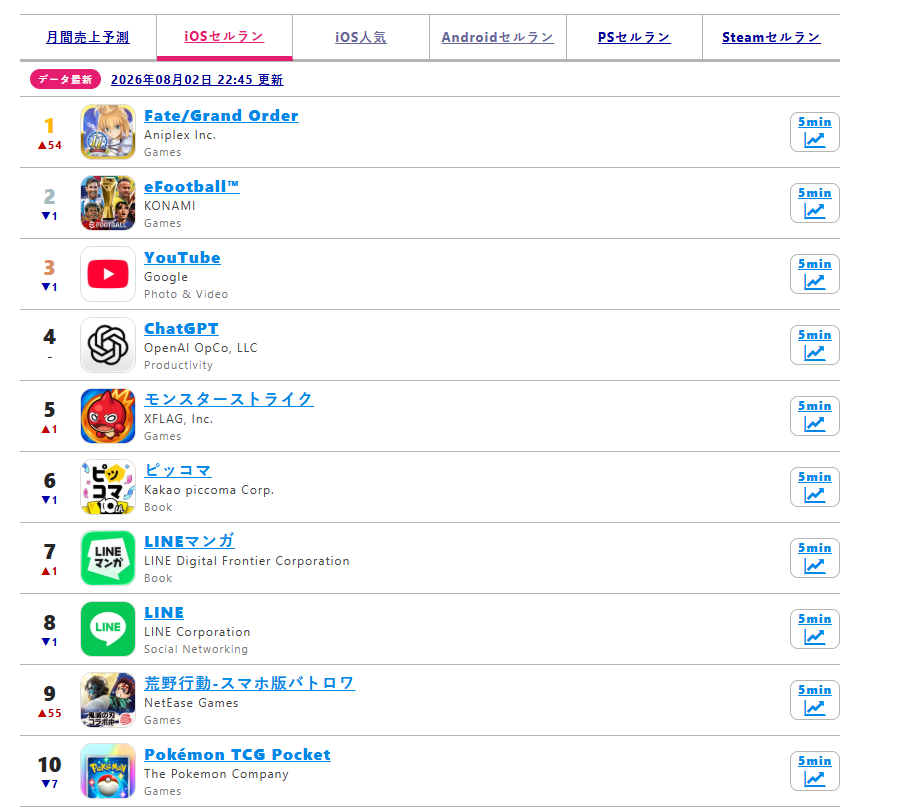View the 5min chart for Fate/Grand Order
The image size is (900, 811).
(814, 132)
